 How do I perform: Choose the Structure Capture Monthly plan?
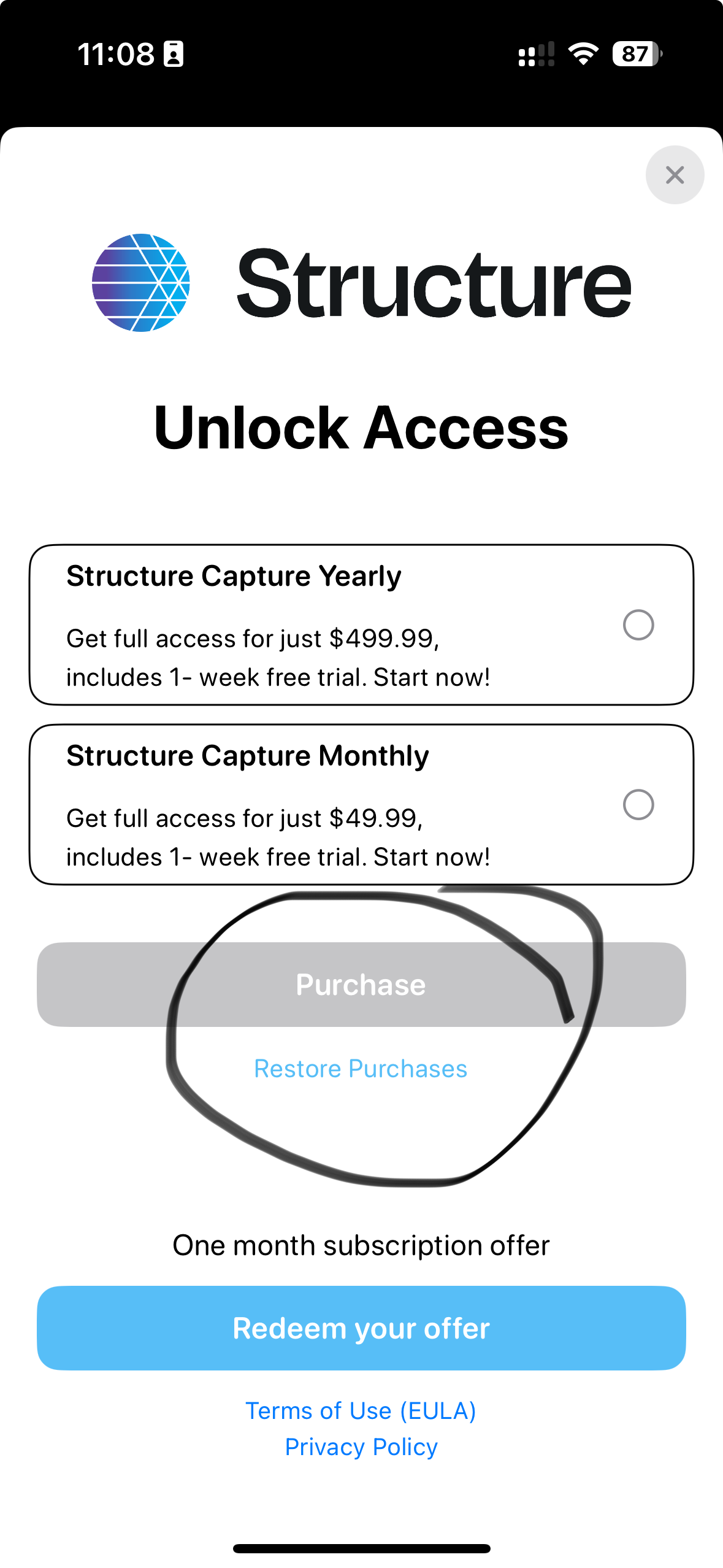point(638,804)
